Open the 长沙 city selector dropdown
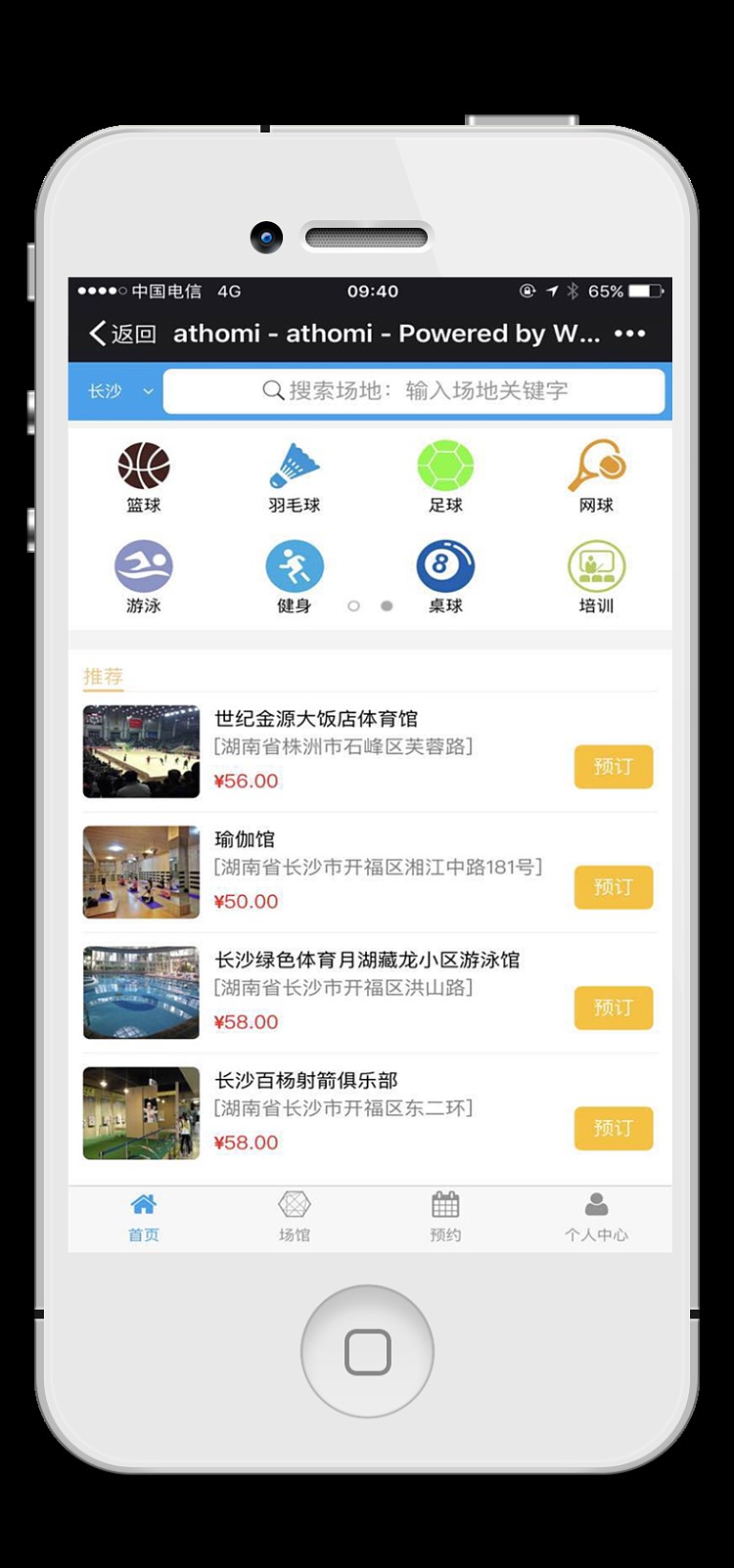The image size is (734, 1568). tap(108, 390)
